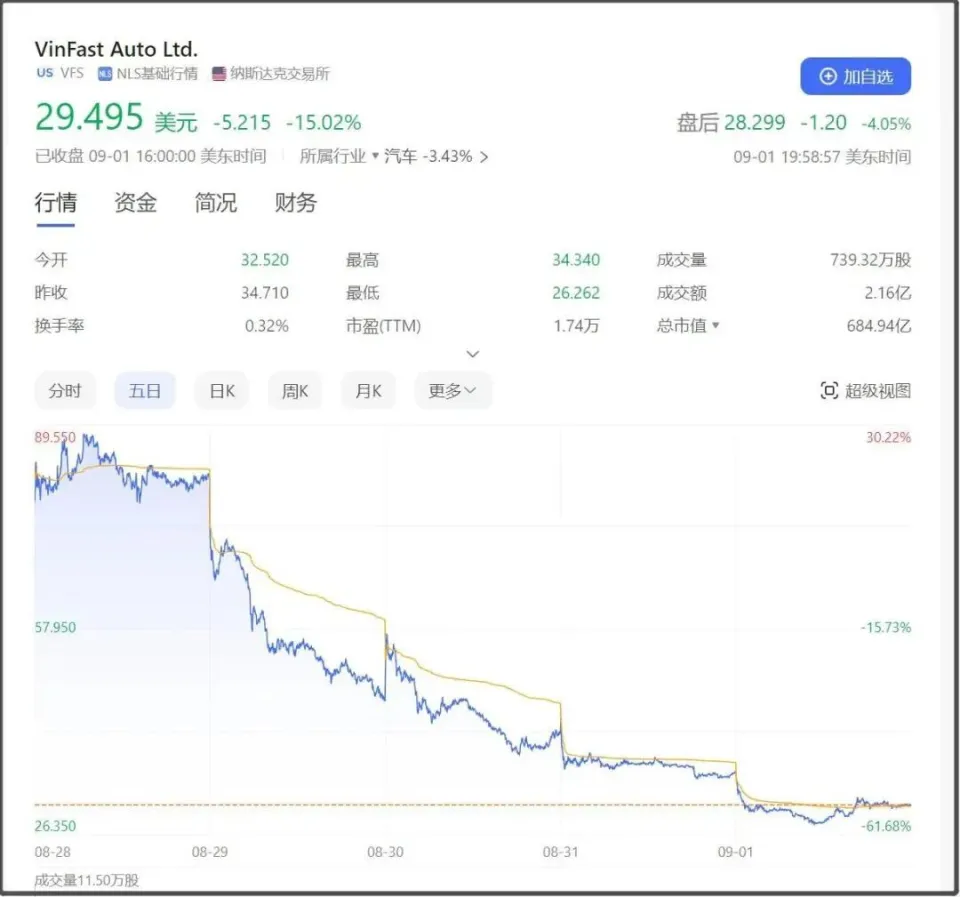Viewport: 960px width, 897px height.
Task: Open the 总市值 dropdown arrow
Action: coord(715,326)
